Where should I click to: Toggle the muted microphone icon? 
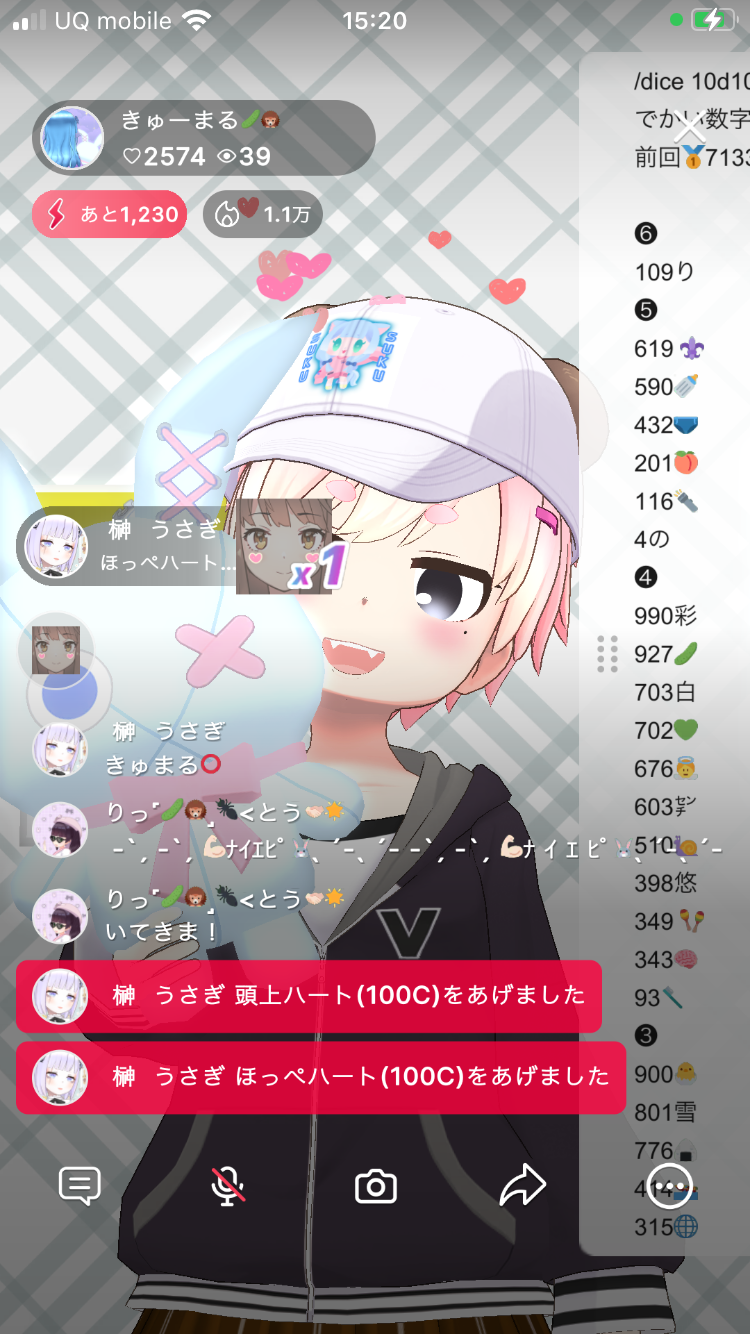pyautogui.click(x=228, y=1186)
